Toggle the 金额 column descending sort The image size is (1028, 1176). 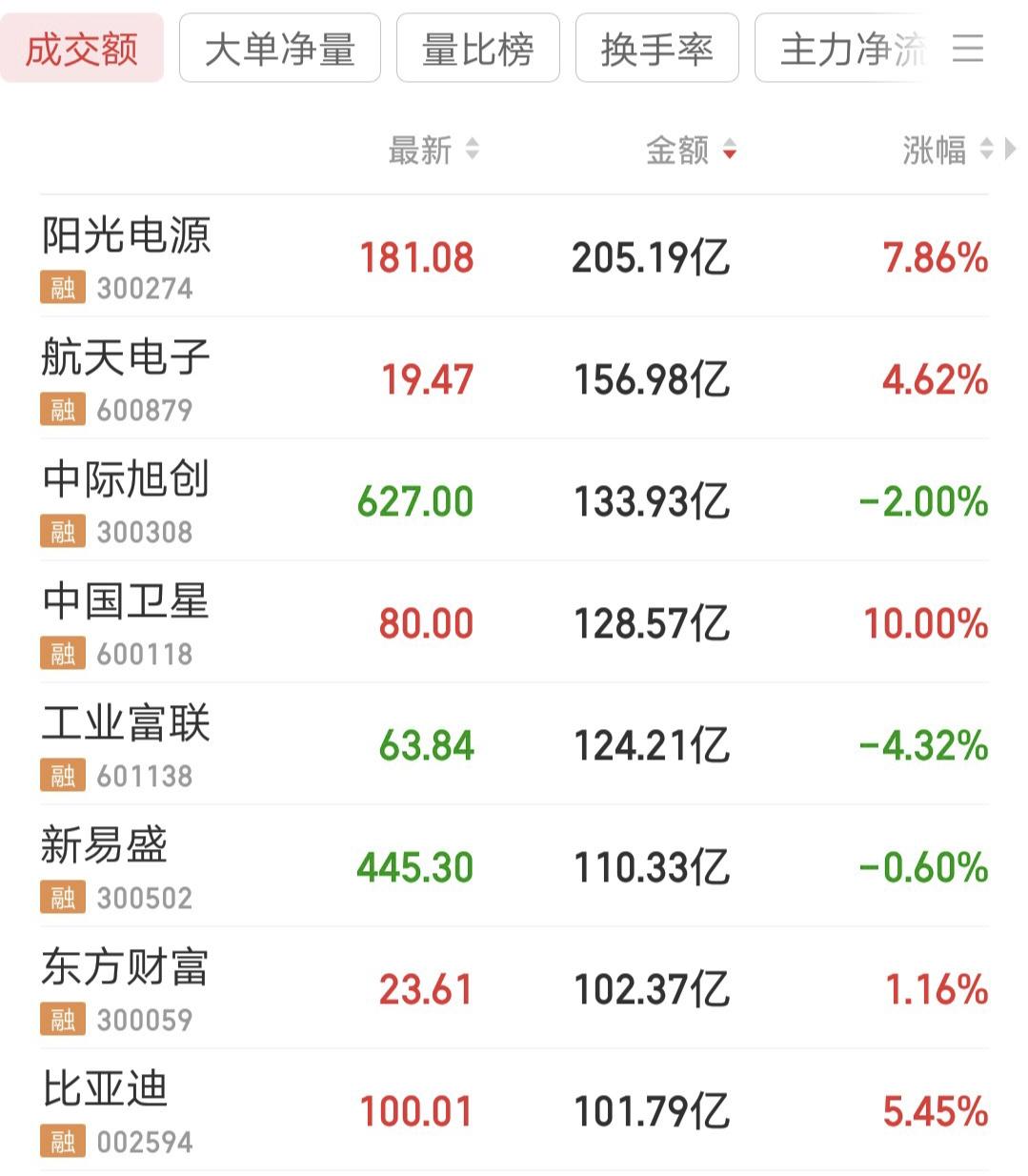730,150
